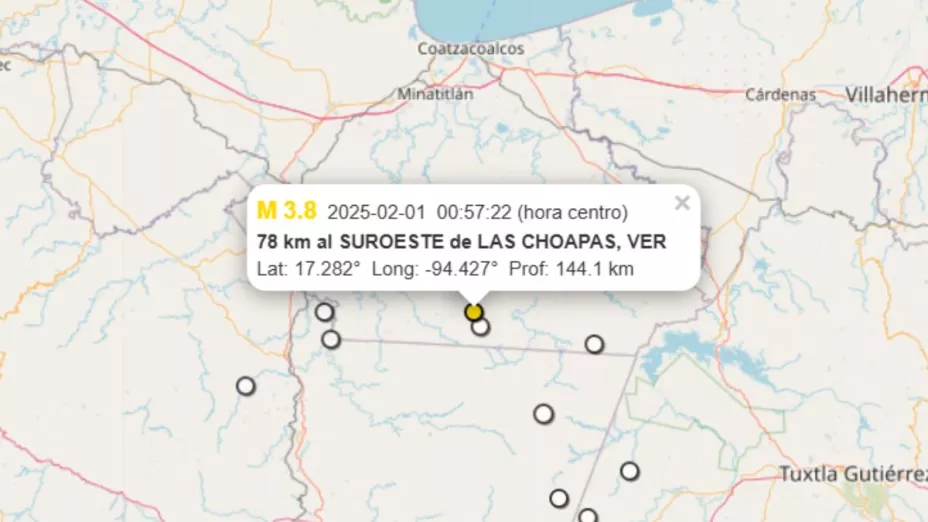The height and width of the screenshot is (522, 928).
Task: Select the yellow highlighted earthquake marker
Action: point(474,312)
